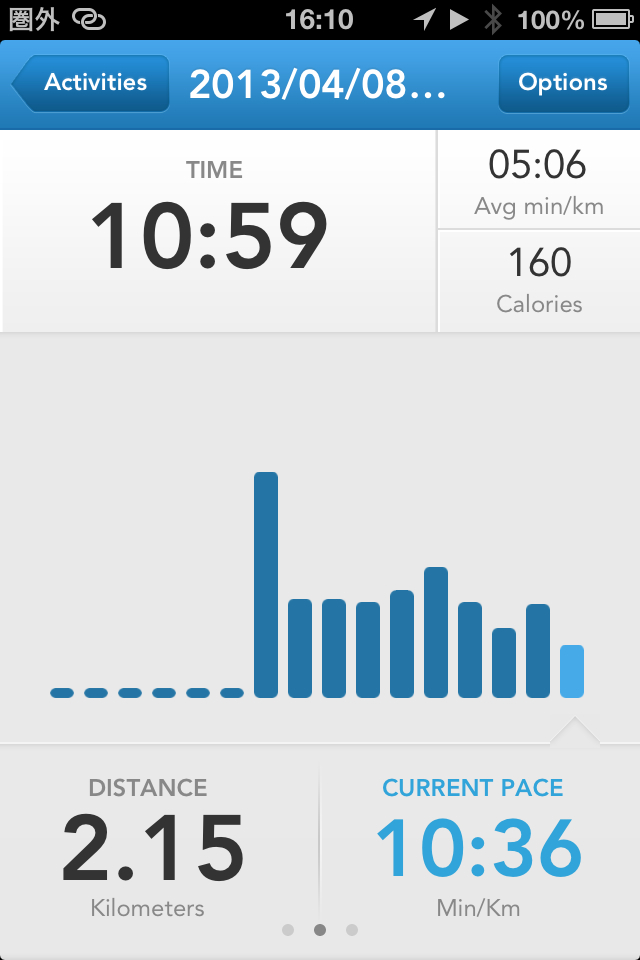Go back to Activities

(90, 83)
